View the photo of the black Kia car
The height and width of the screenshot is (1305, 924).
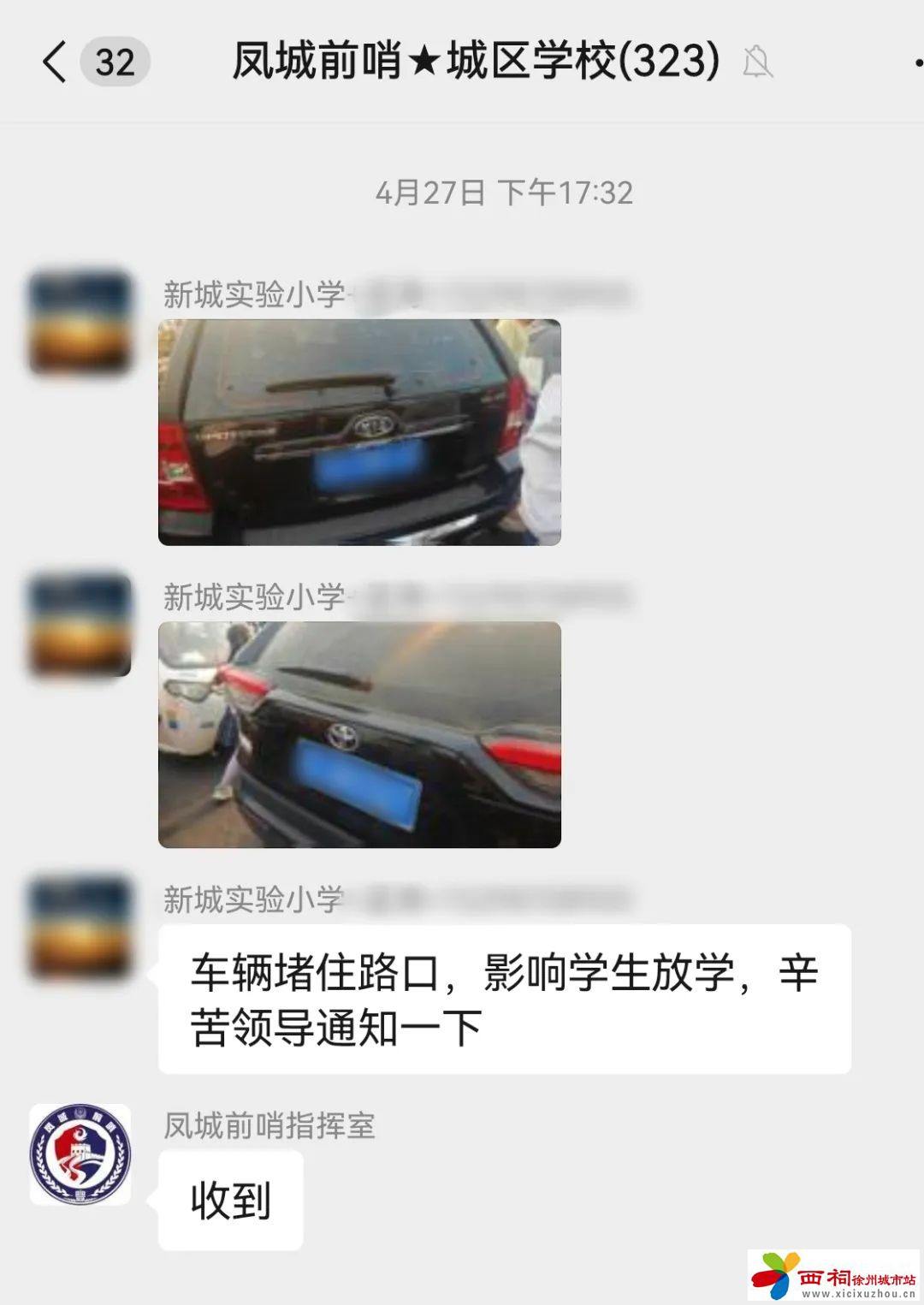coord(359,432)
